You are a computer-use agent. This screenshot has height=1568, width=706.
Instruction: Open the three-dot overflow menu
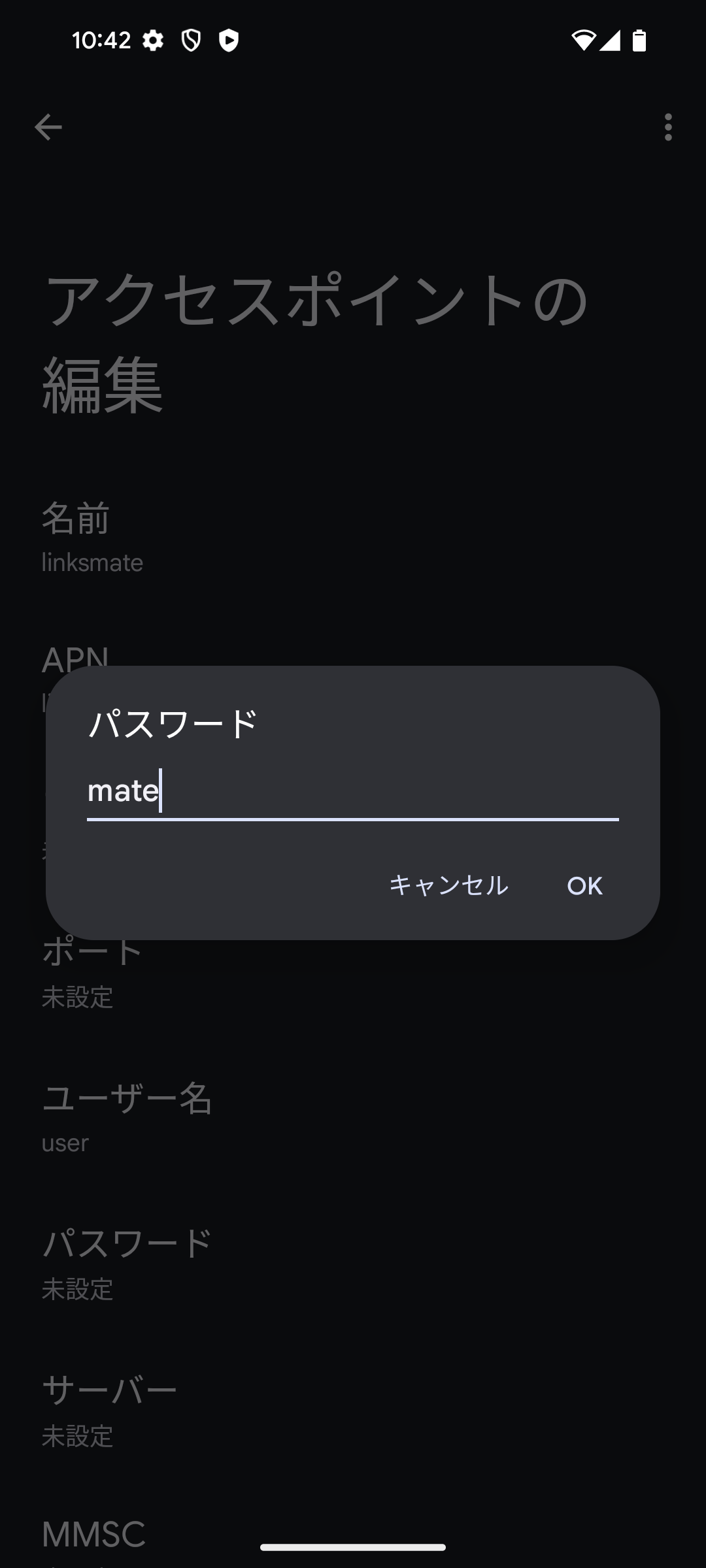[x=667, y=126]
